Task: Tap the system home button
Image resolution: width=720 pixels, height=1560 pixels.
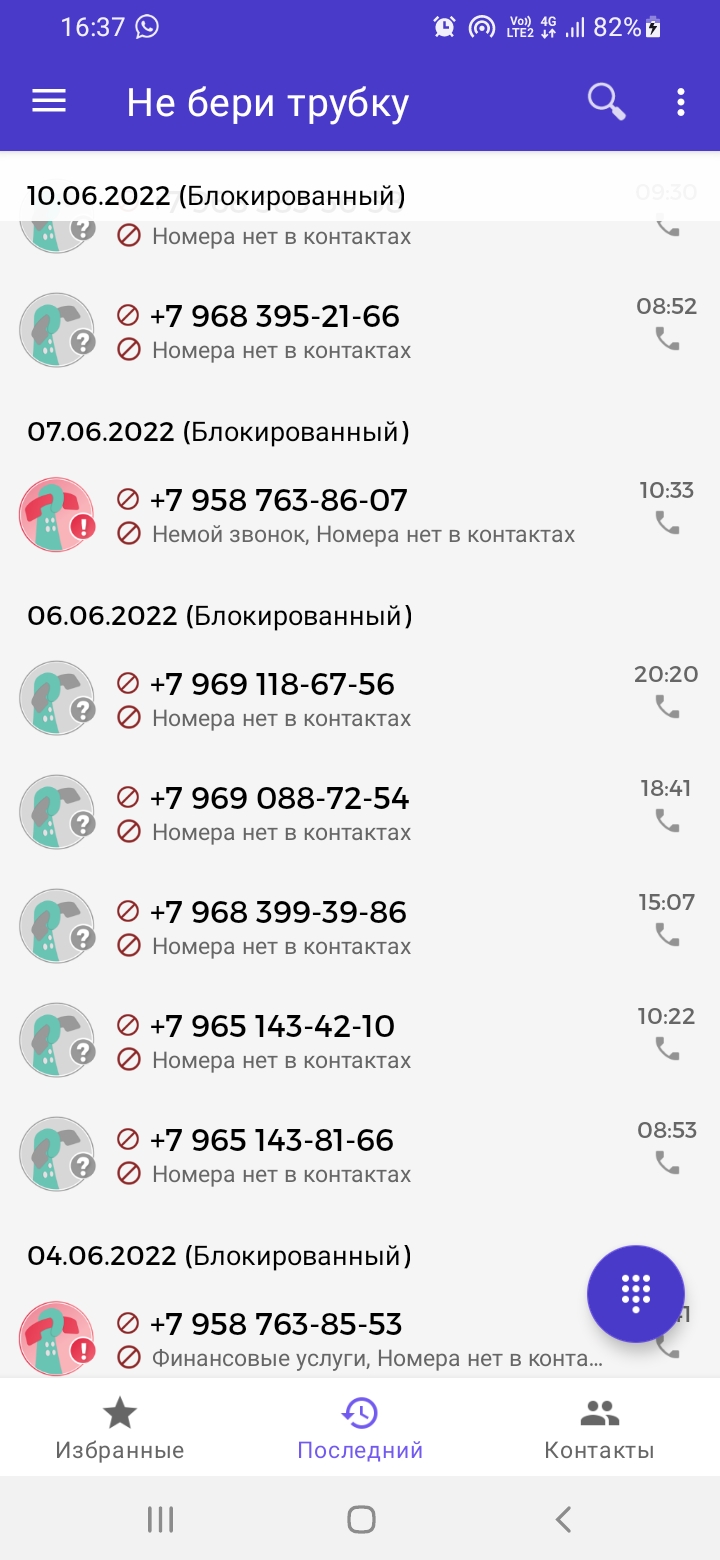Action: coord(360,1520)
